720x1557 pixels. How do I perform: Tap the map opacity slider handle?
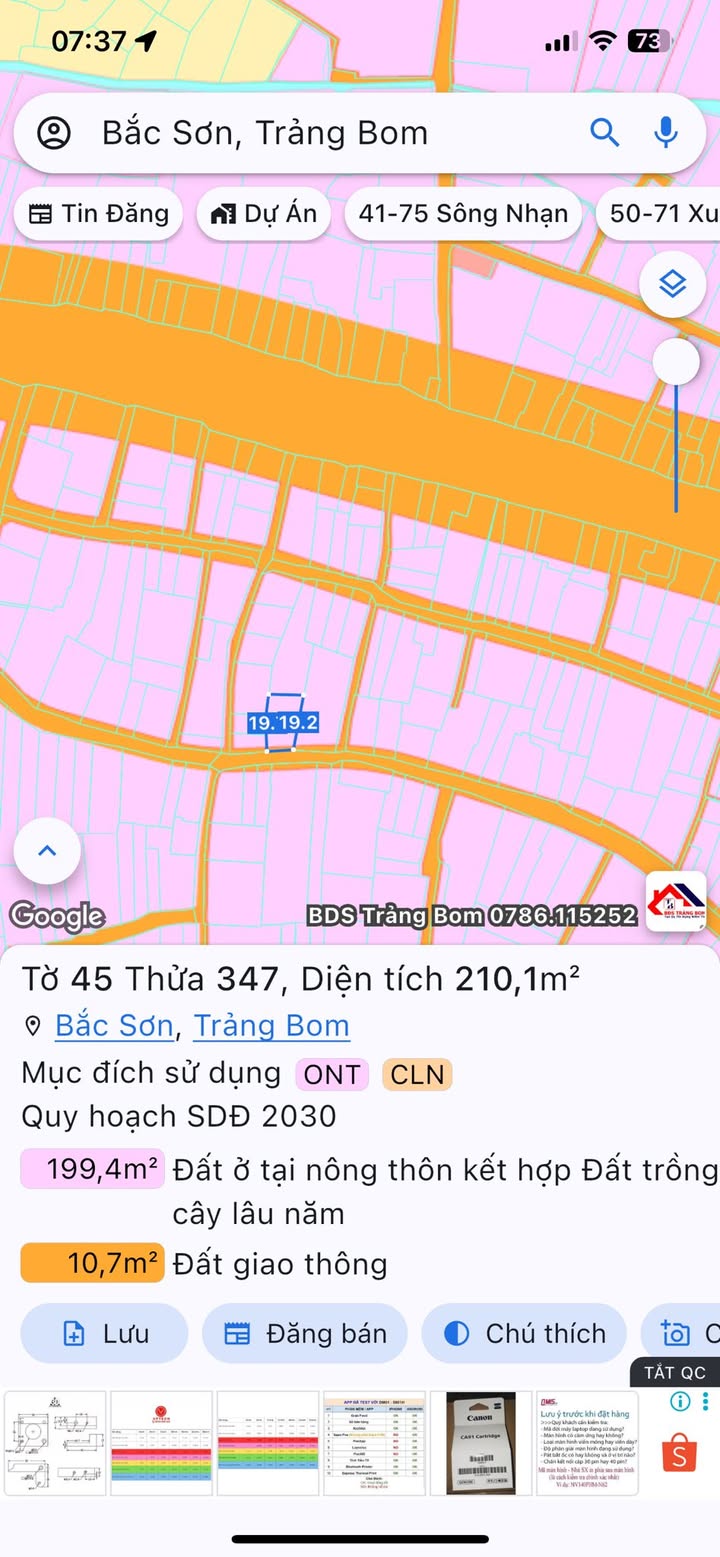click(x=676, y=361)
